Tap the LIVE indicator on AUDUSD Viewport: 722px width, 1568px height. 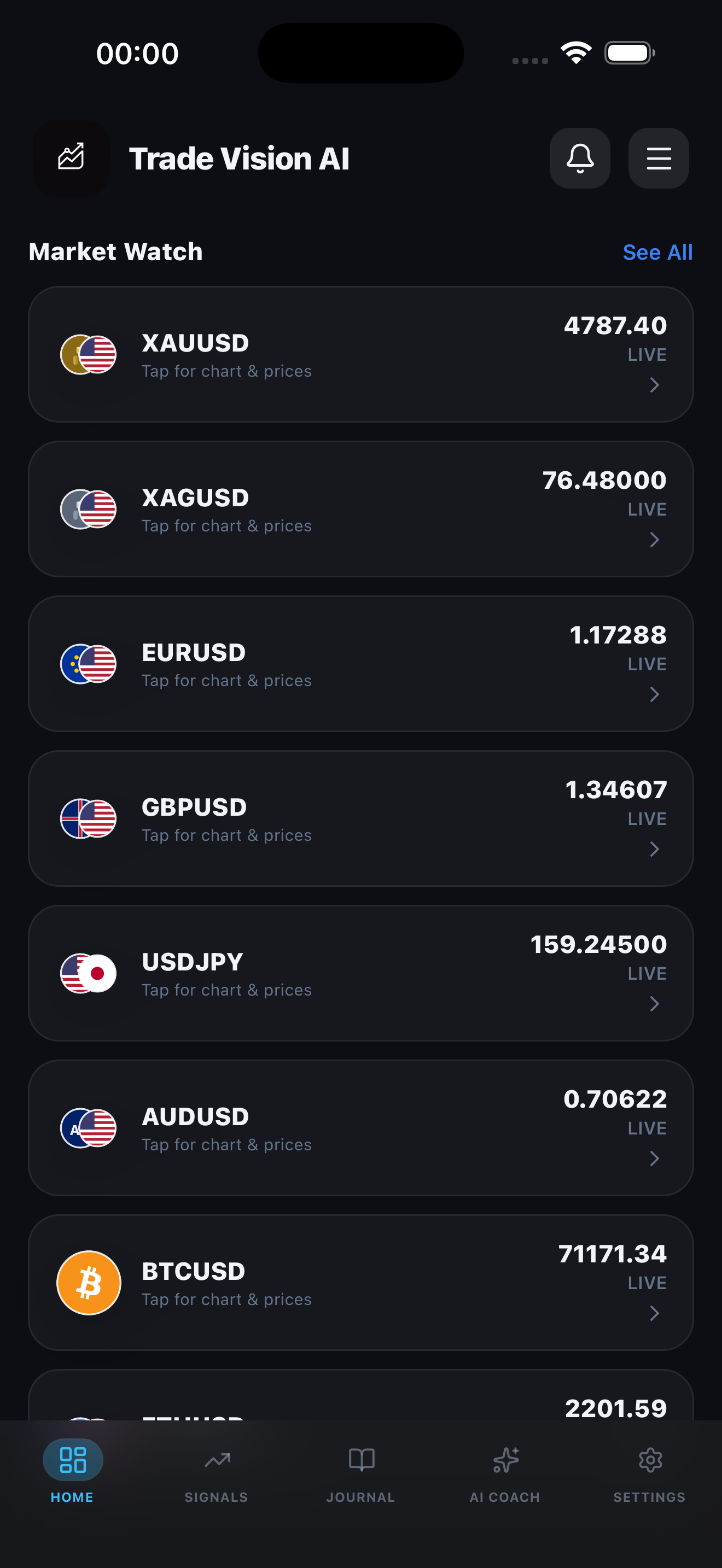tap(647, 1128)
